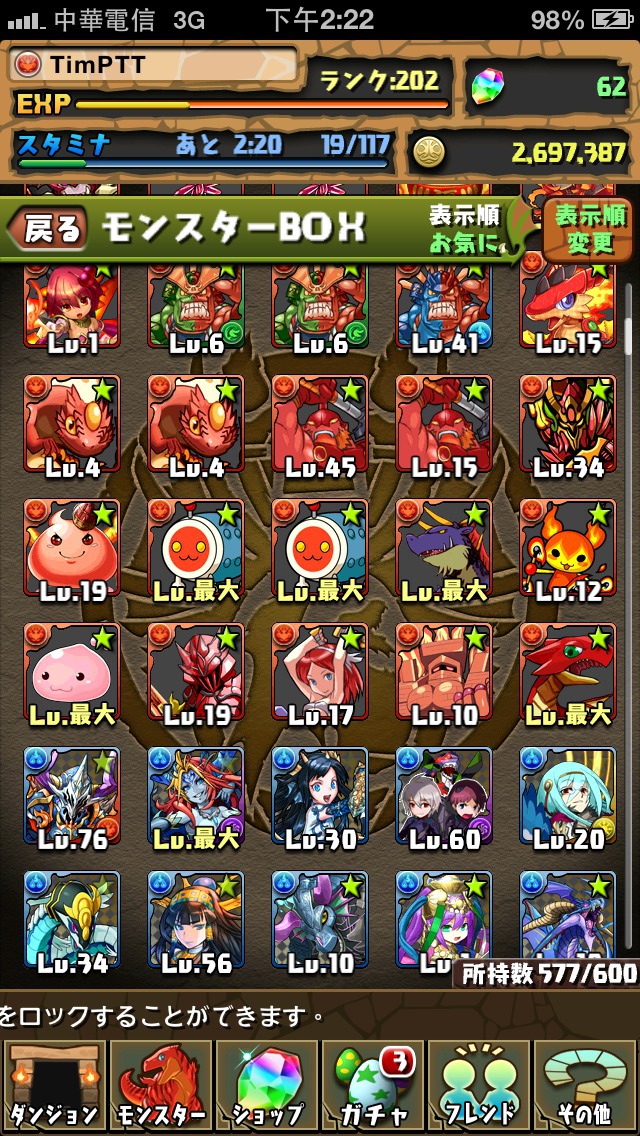Open the Lv.60 Evangelion pilots monster

pos(444,796)
